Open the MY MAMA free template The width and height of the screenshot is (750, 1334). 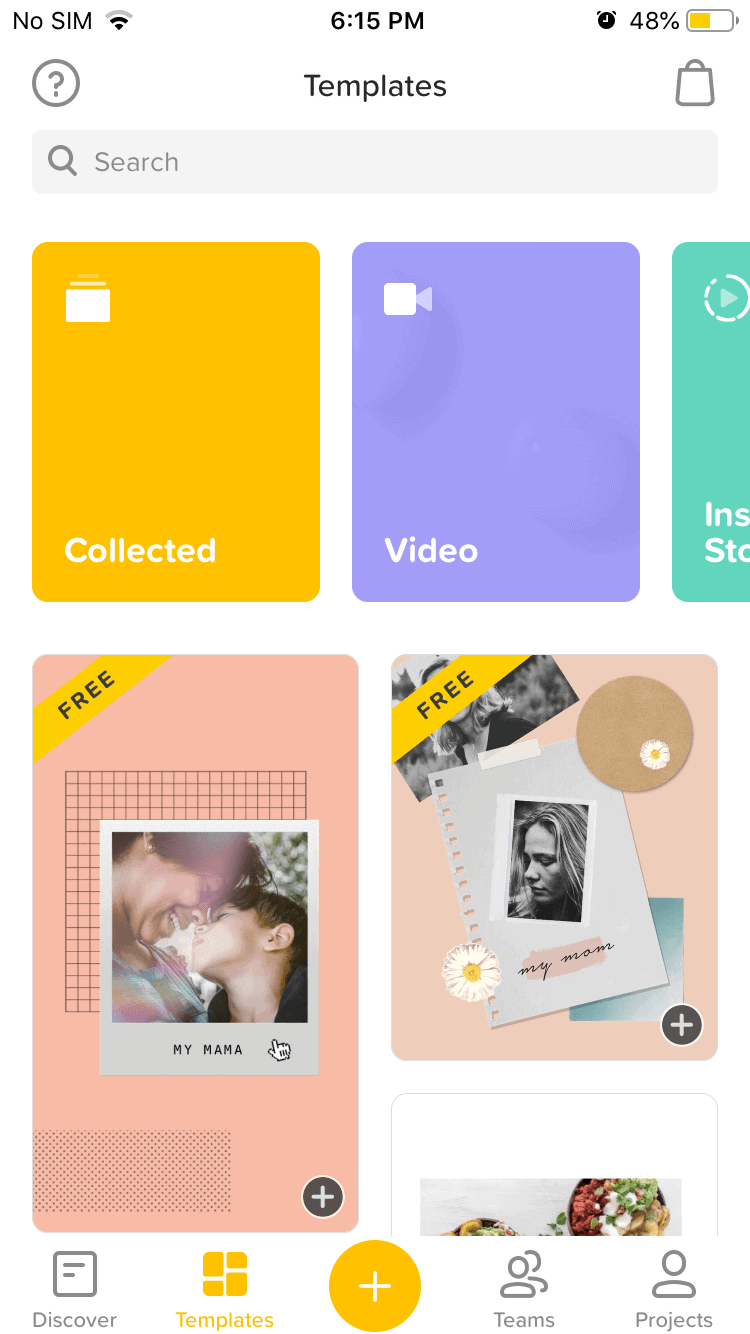[195, 943]
